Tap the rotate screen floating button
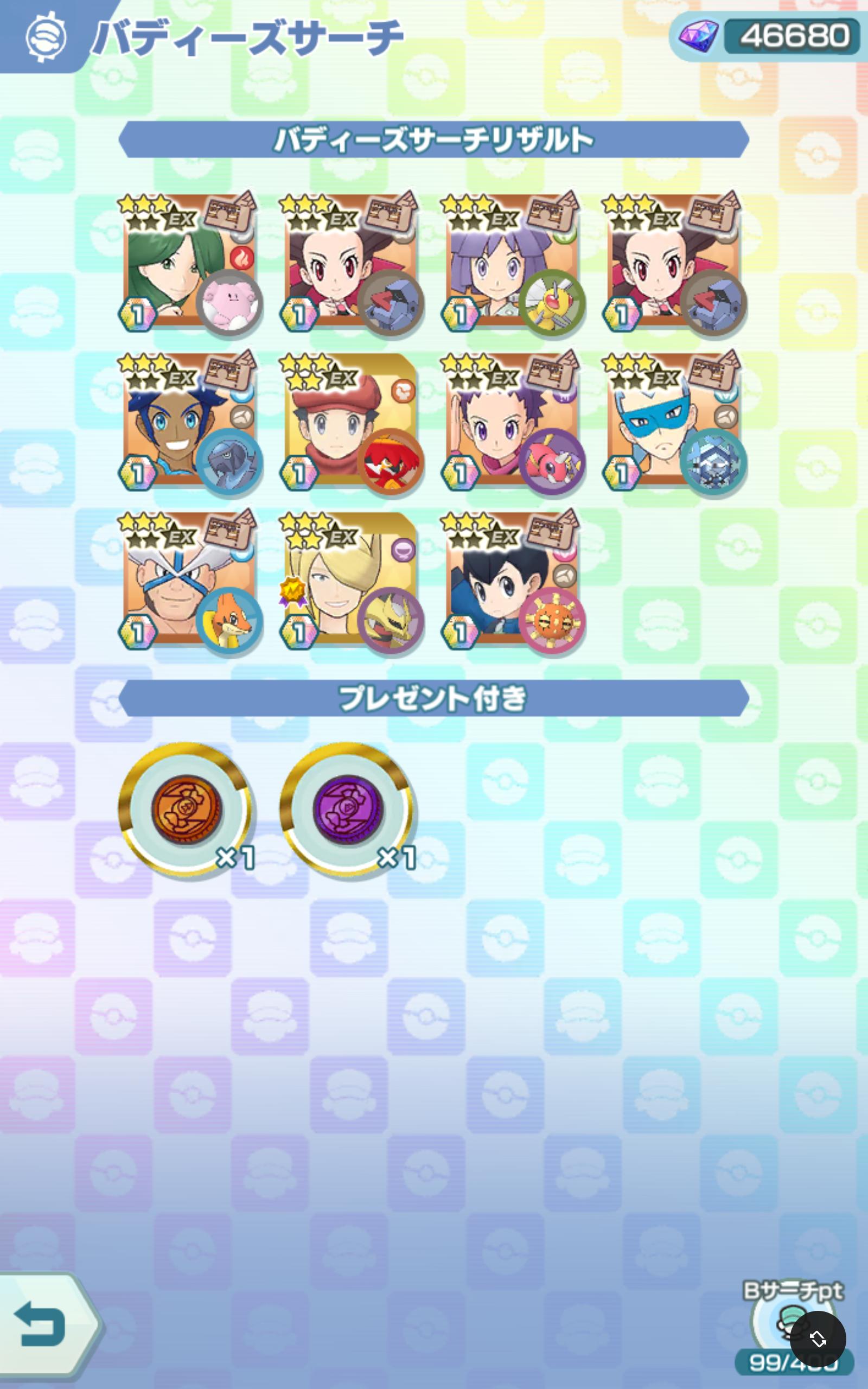The image size is (868, 1389). point(818,1339)
